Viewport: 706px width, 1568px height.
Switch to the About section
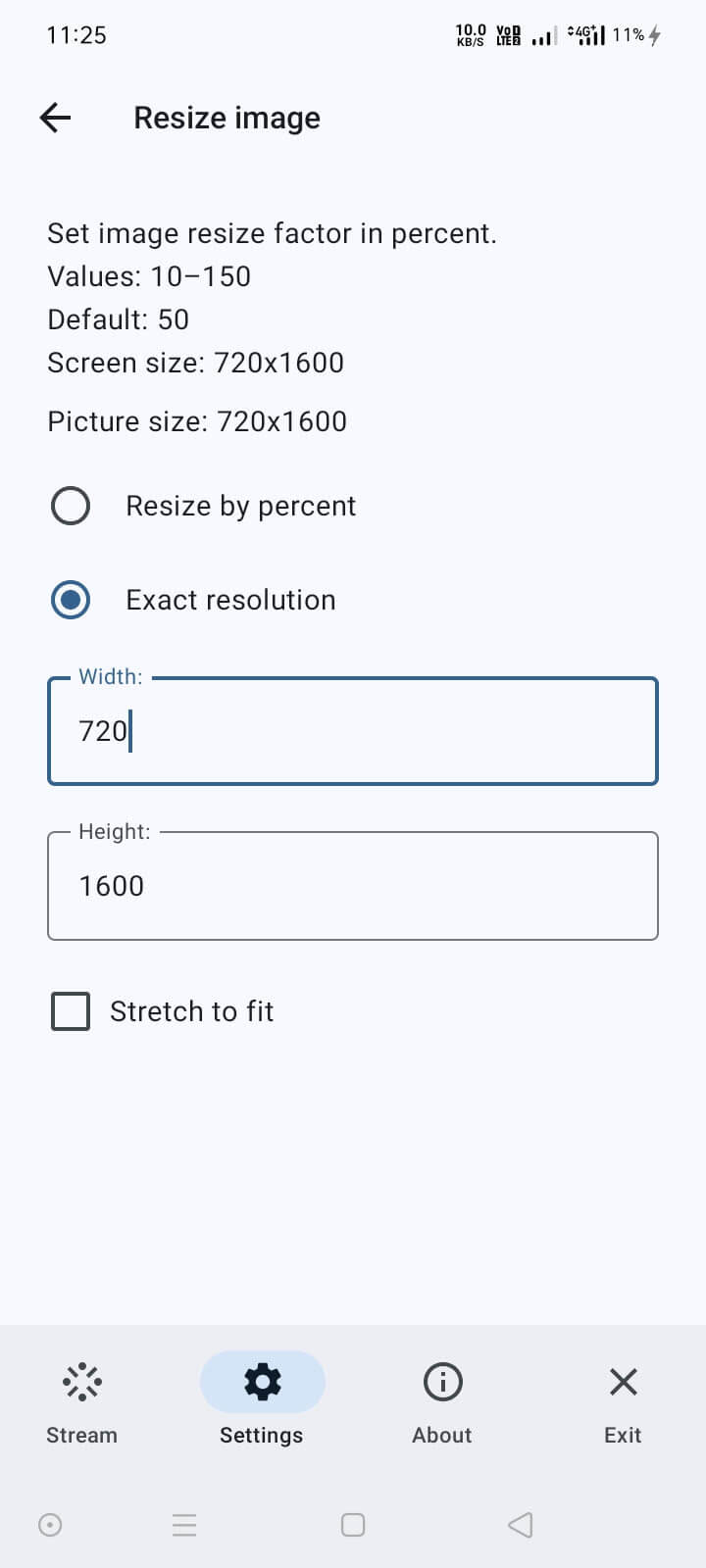[x=442, y=1435]
